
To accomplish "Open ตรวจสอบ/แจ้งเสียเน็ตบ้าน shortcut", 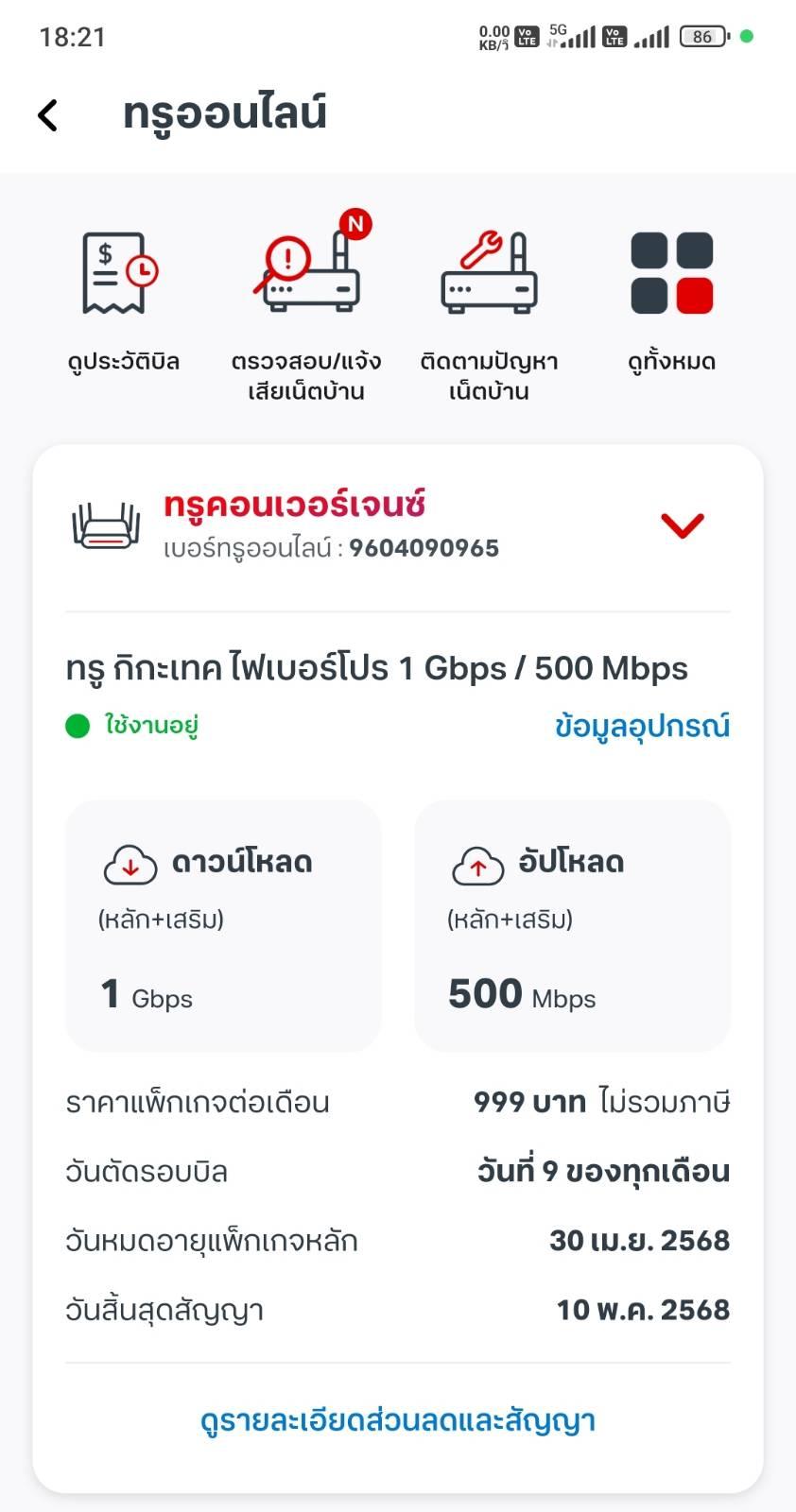I will click(306, 308).
